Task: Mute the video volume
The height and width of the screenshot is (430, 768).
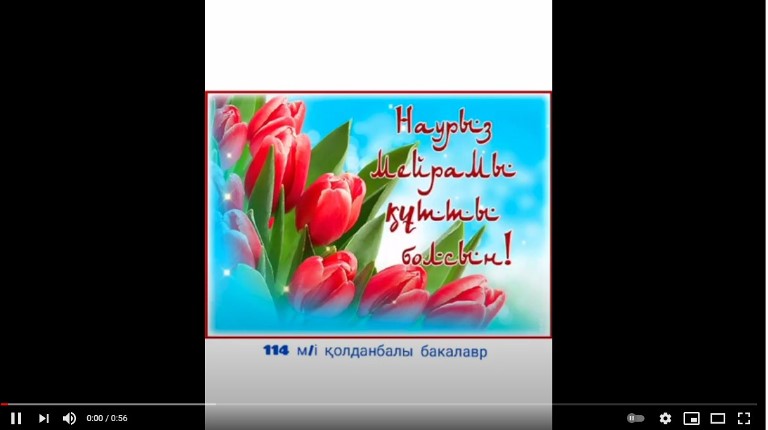Action: [x=69, y=418]
